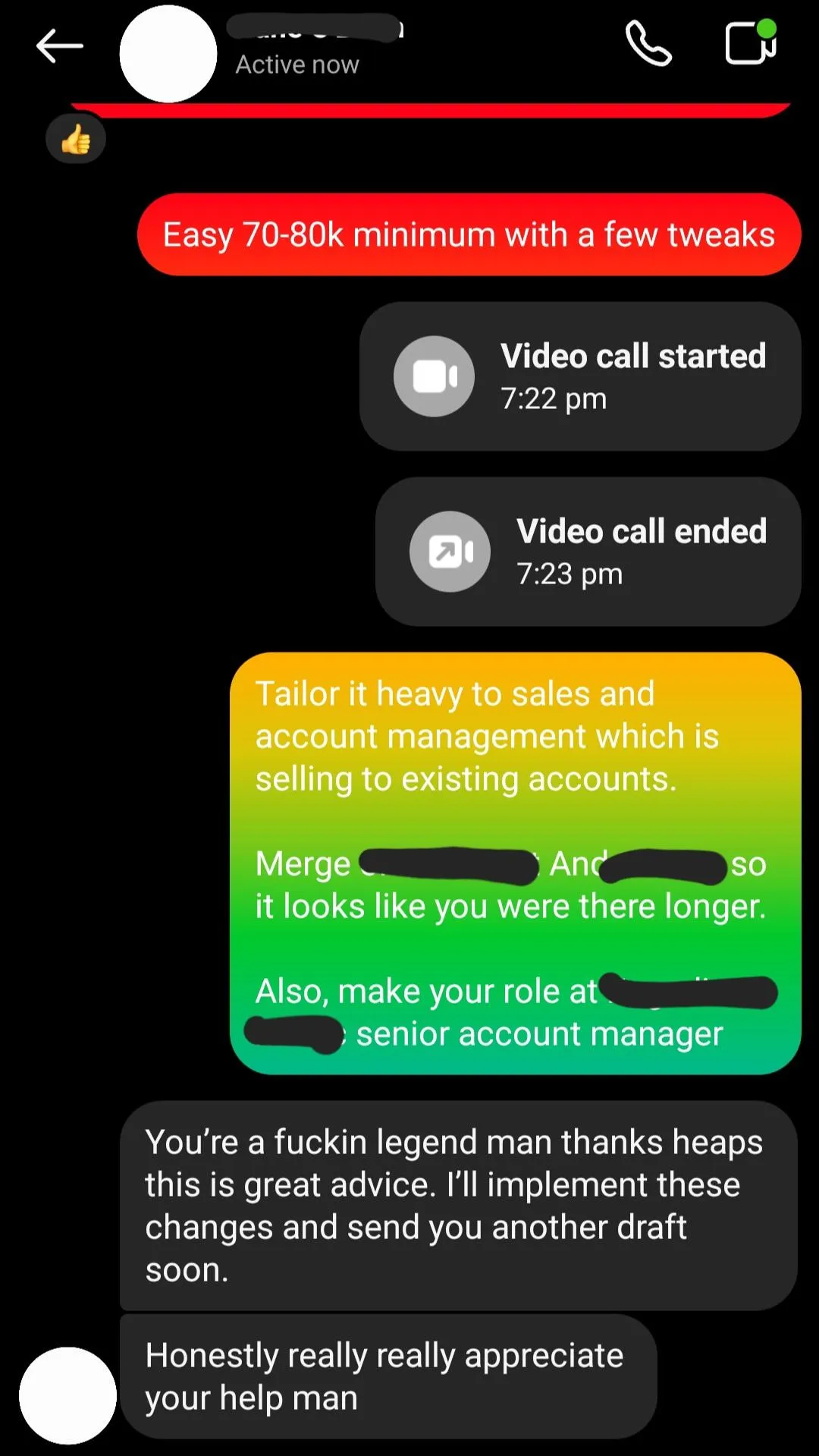Open sender's avatar beside last message

67,1395
